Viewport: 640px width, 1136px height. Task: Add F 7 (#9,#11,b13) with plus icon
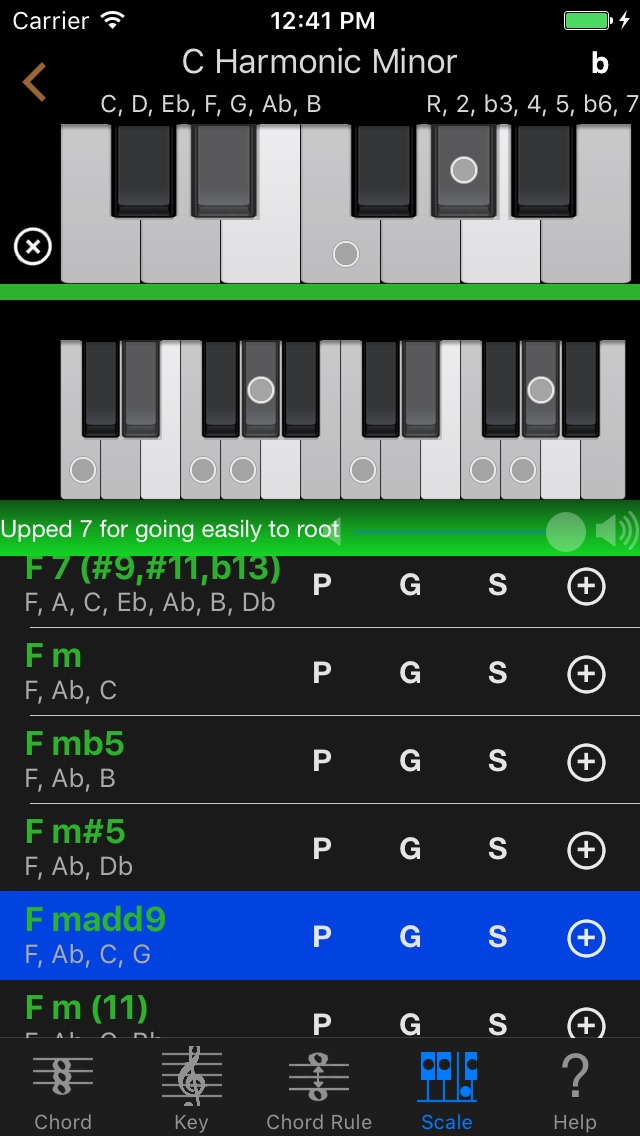586,585
